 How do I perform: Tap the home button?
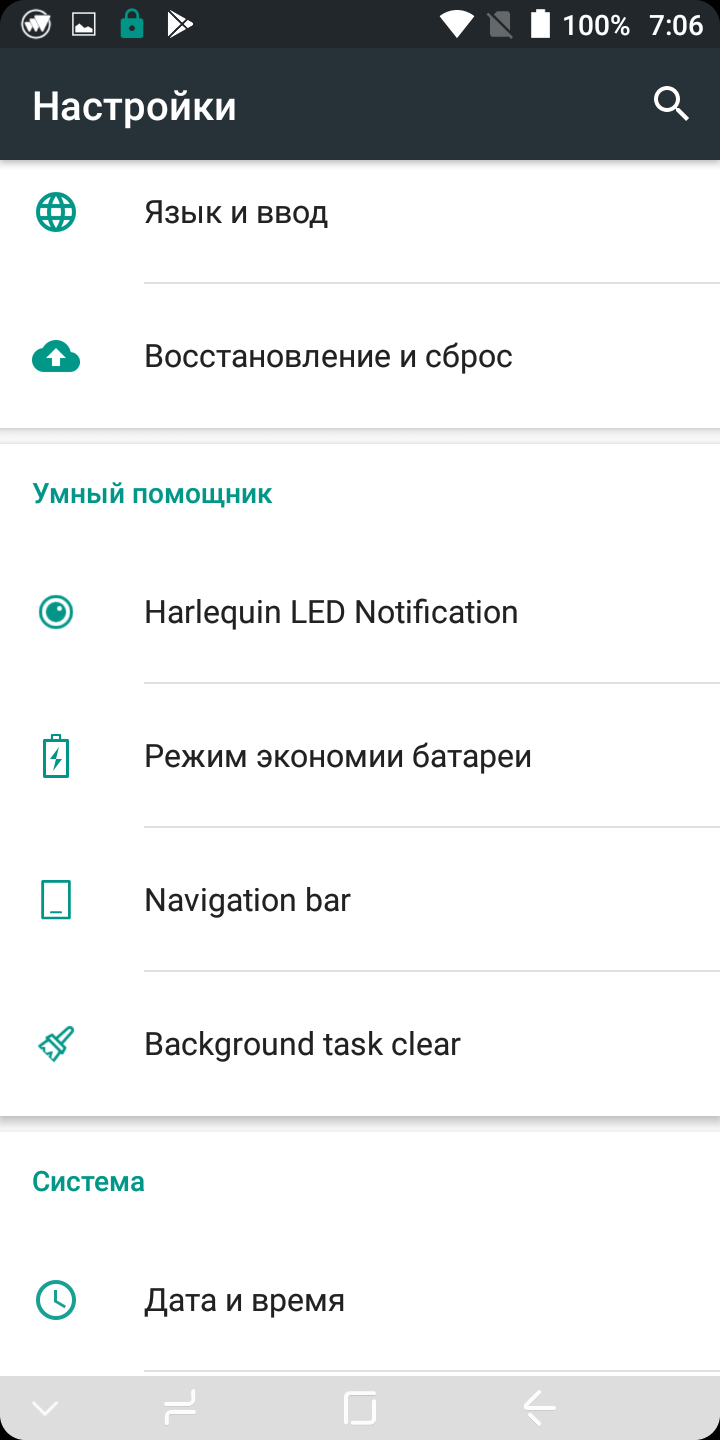pos(360,1409)
